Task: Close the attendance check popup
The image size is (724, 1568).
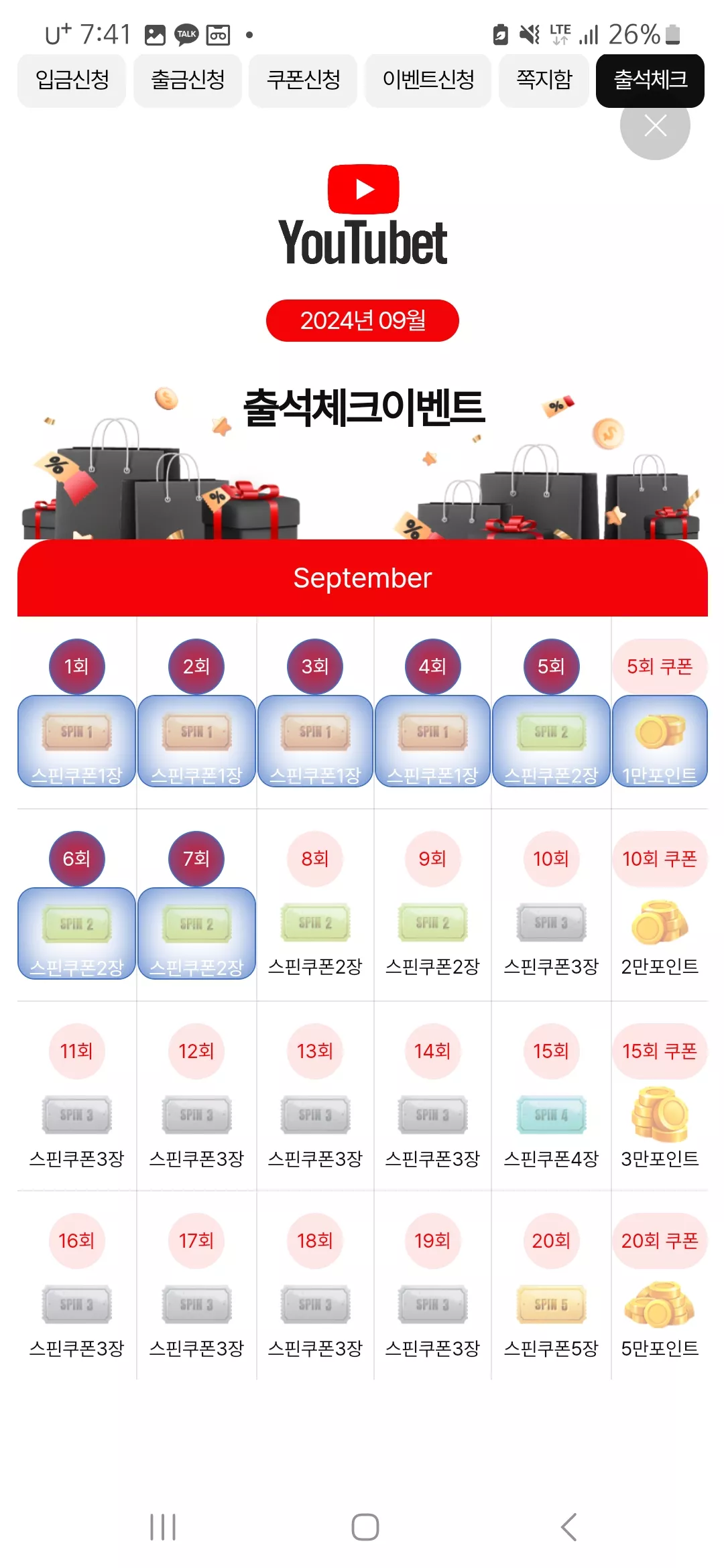Action: pyautogui.click(x=655, y=125)
